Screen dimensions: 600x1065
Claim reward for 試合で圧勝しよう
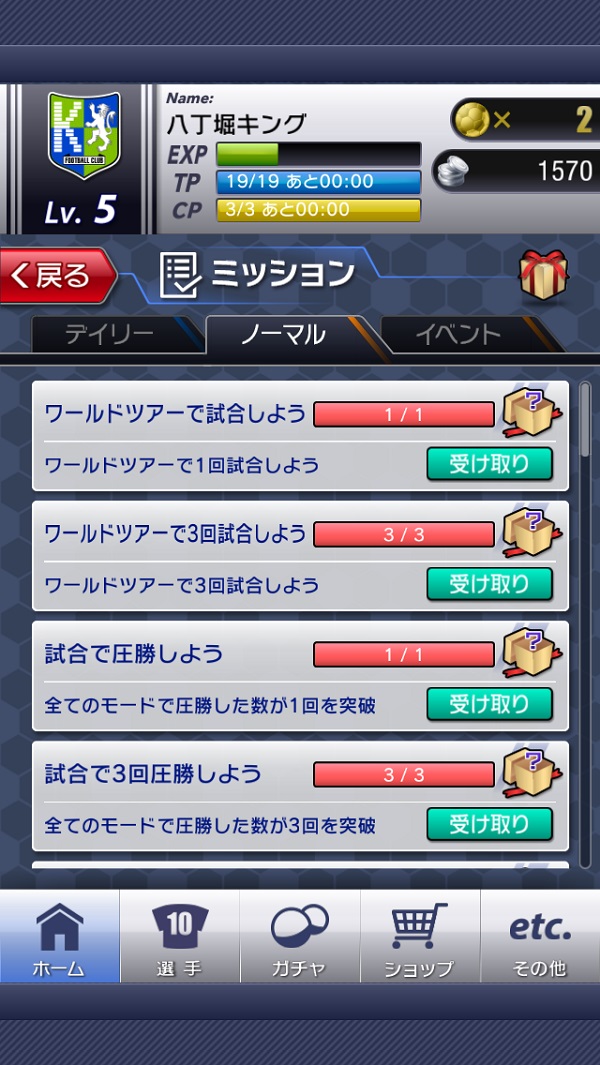(x=489, y=704)
